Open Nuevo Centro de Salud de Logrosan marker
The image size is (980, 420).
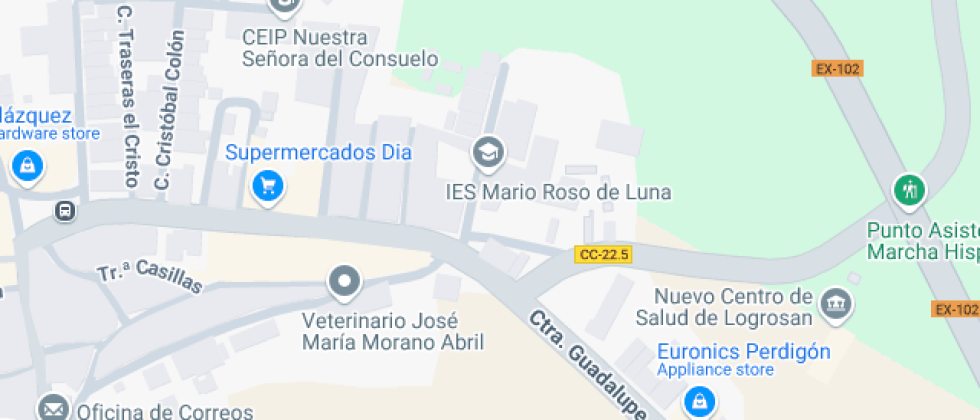[x=832, y=302]
